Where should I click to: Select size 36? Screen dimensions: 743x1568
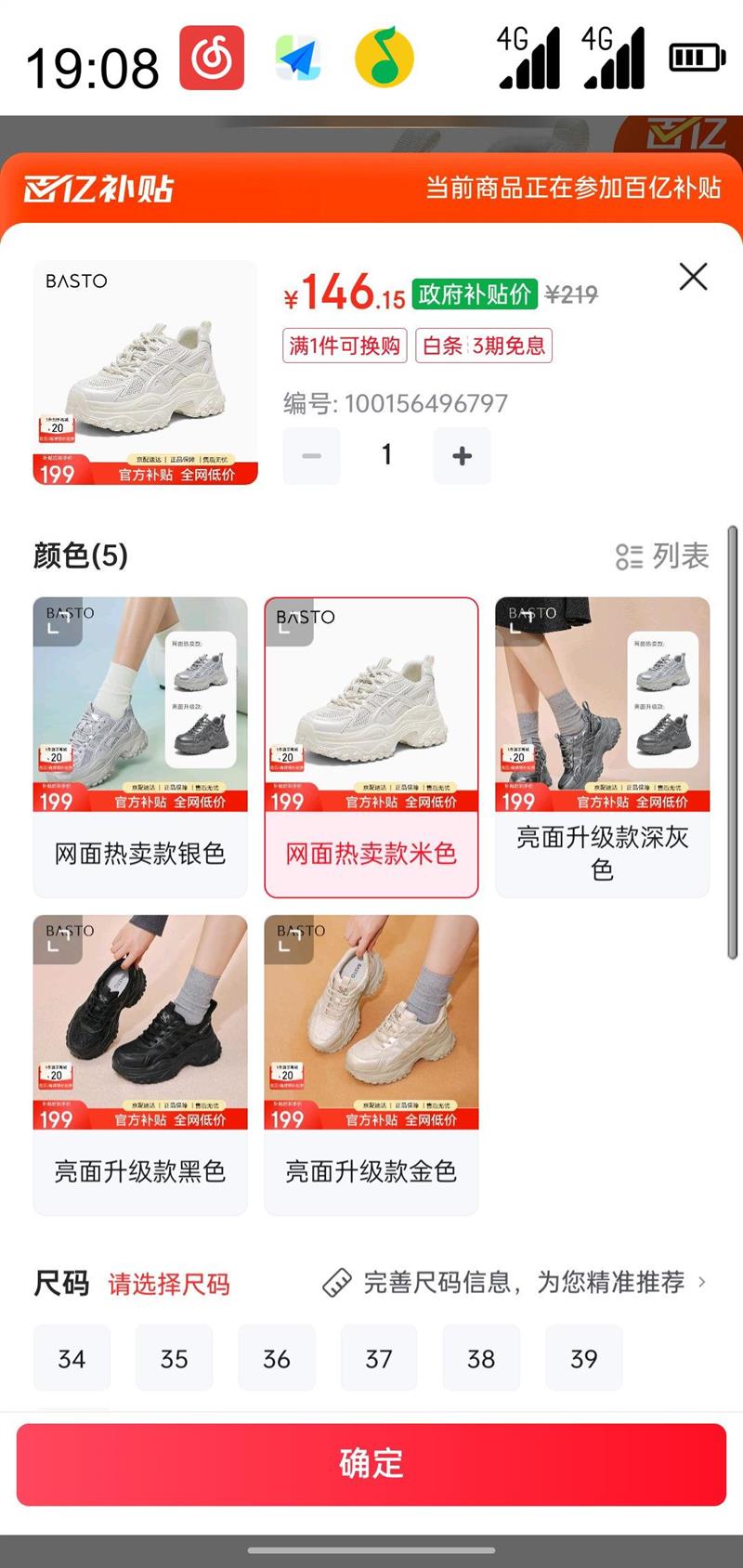click(x=276, y=1357)
